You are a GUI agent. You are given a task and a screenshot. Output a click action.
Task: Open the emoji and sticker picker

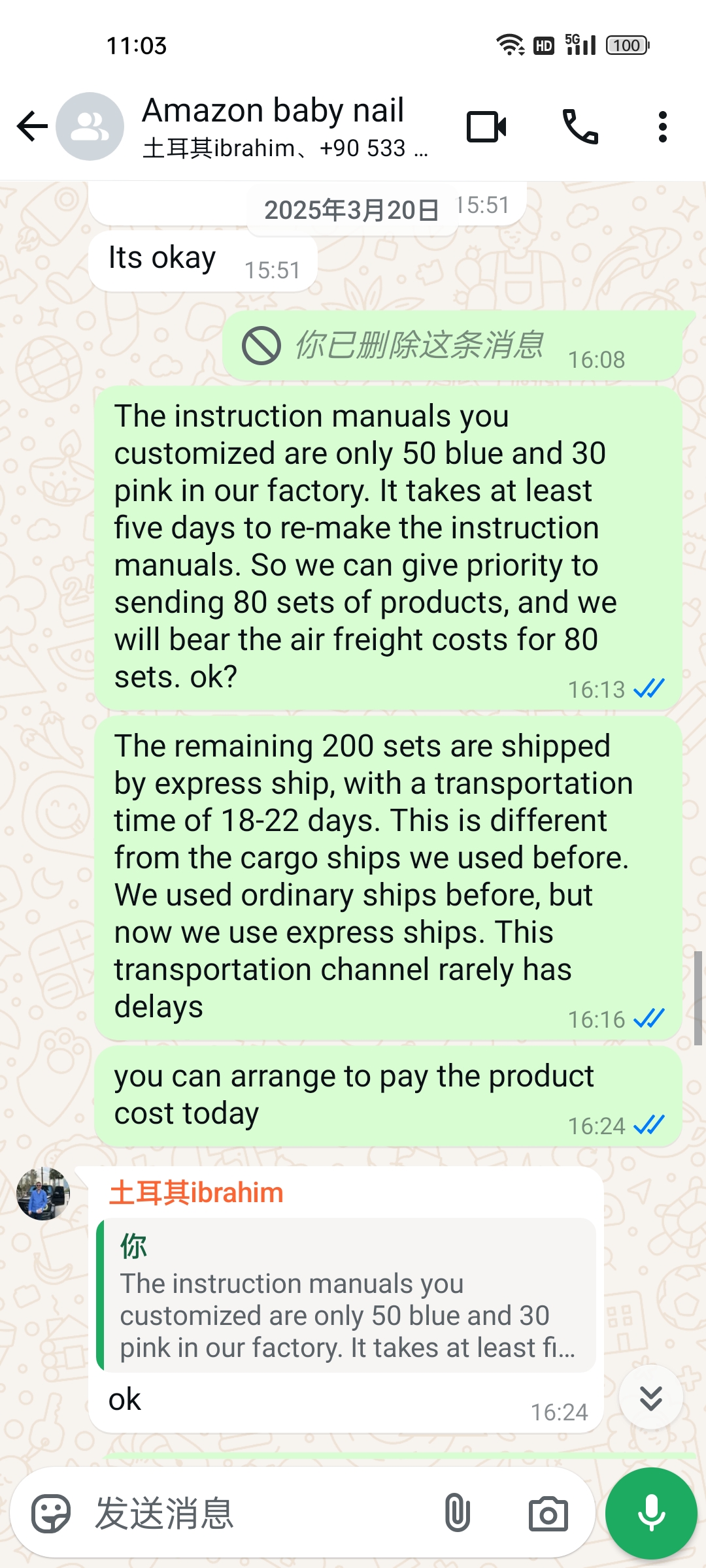click(x=51, y=1513)
